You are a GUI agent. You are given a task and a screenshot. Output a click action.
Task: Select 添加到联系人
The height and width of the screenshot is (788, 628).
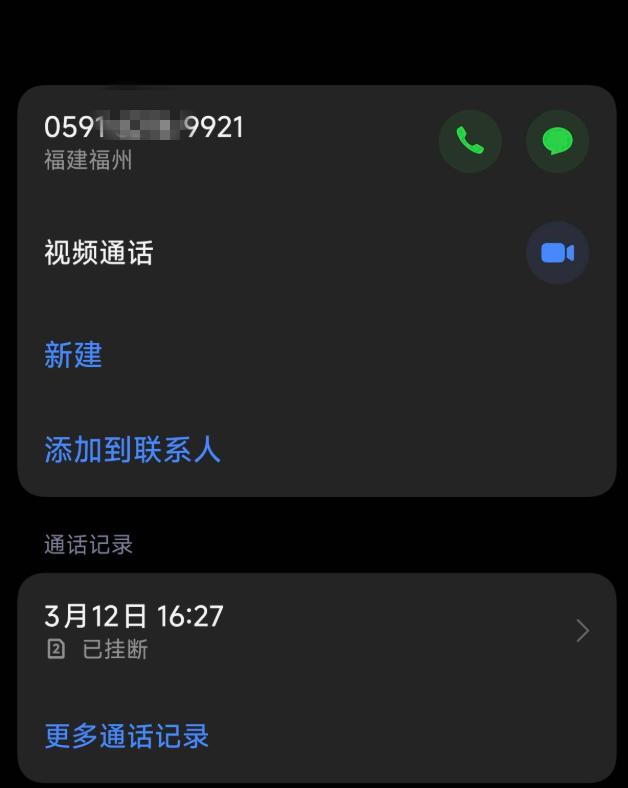(132, 449)
